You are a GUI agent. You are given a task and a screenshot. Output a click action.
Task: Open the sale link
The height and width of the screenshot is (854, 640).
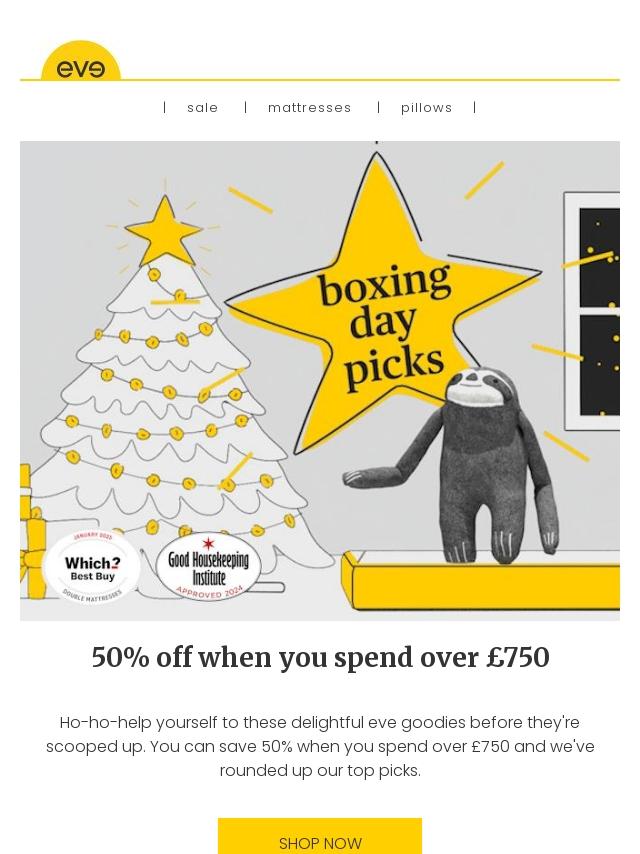tap(202, 108)
